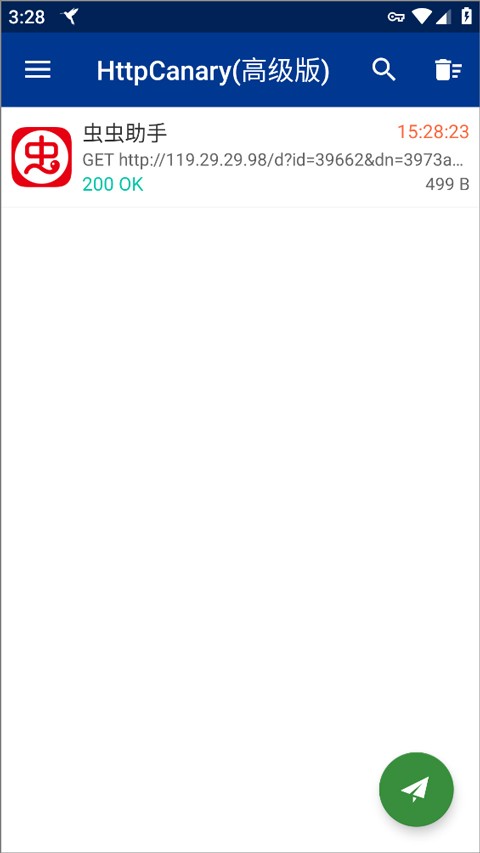The height and width of the screenshot is (853, 480).
Task: Open the 虫虫助手 GET request entry
Action: coord(240,157)
